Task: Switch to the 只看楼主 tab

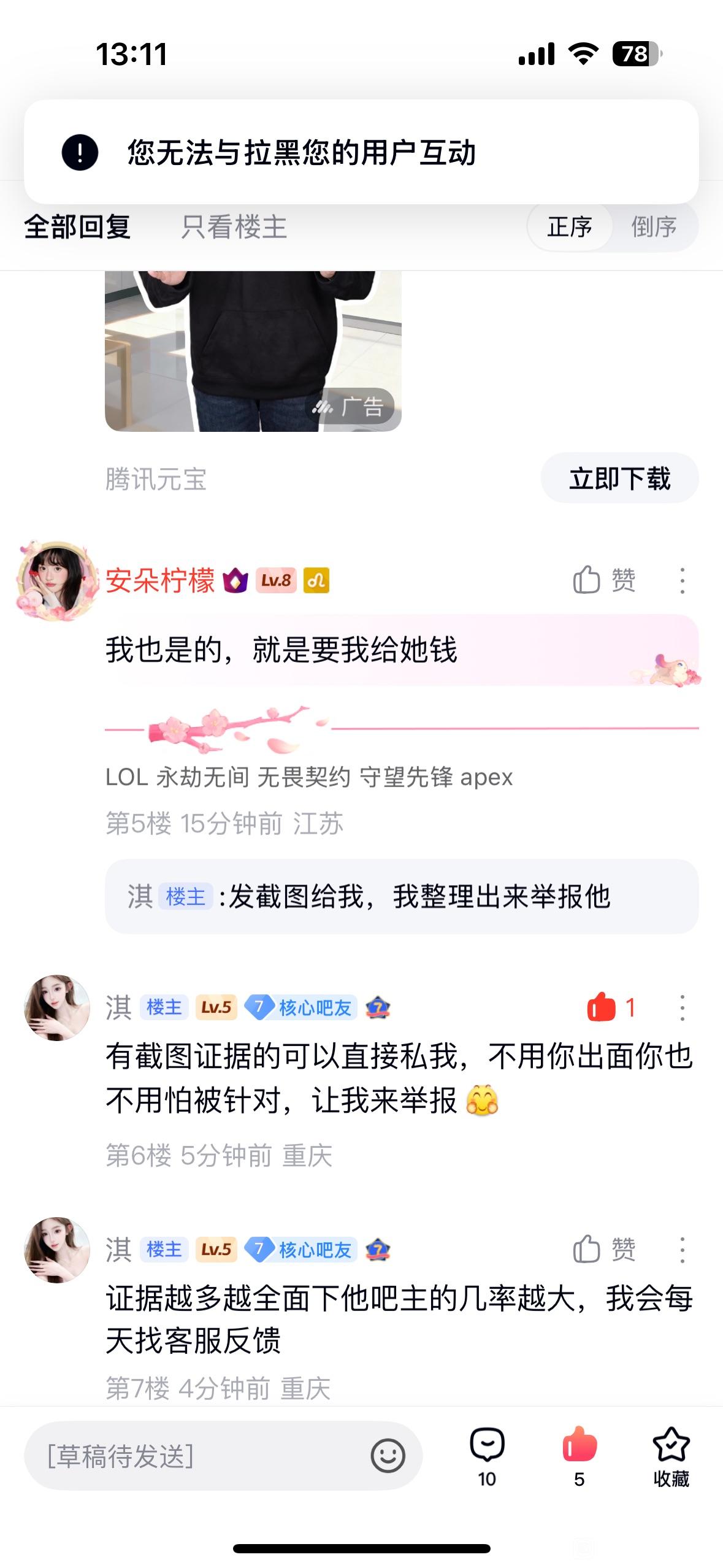Action: 234,227
